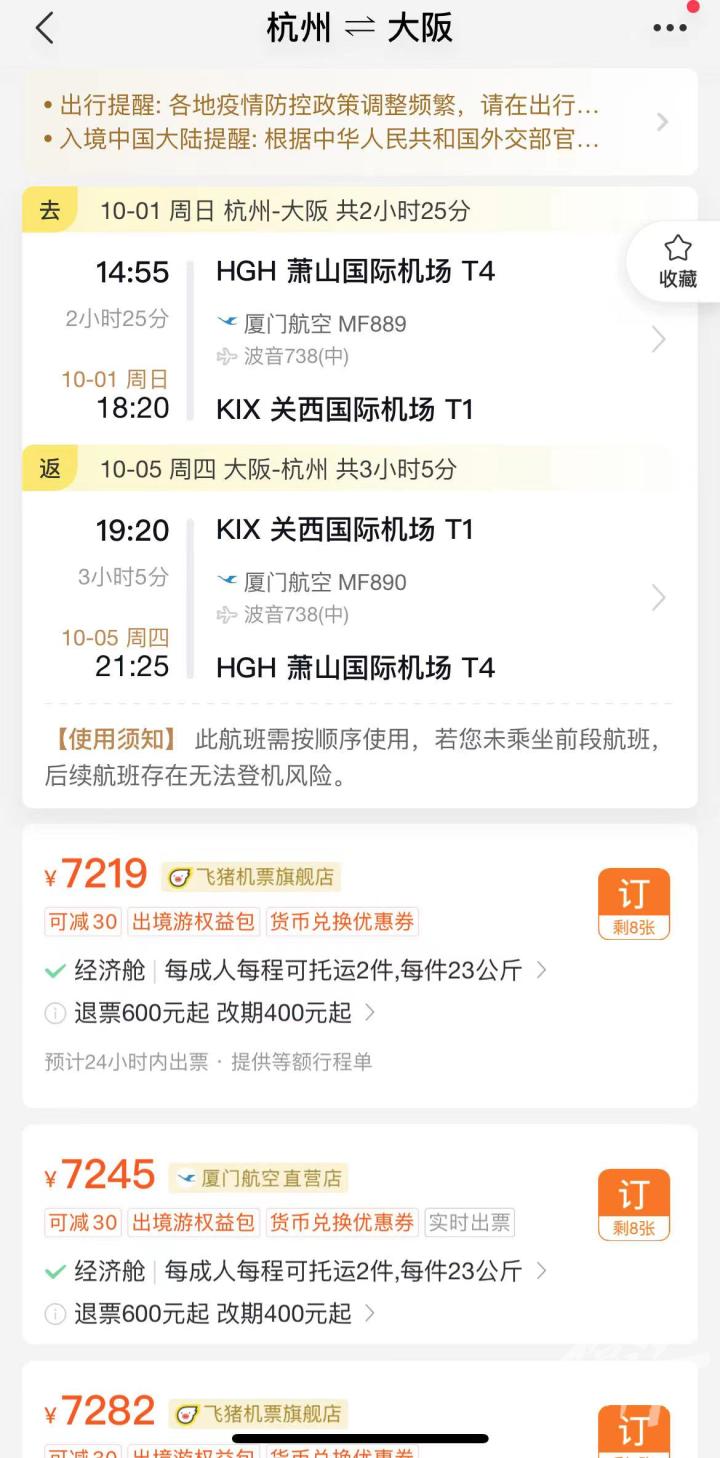Screen dimensions: 720x1458
Task: Open 出境游权益包 tag on ¥7219 fare
Action: tap(194, 921)
